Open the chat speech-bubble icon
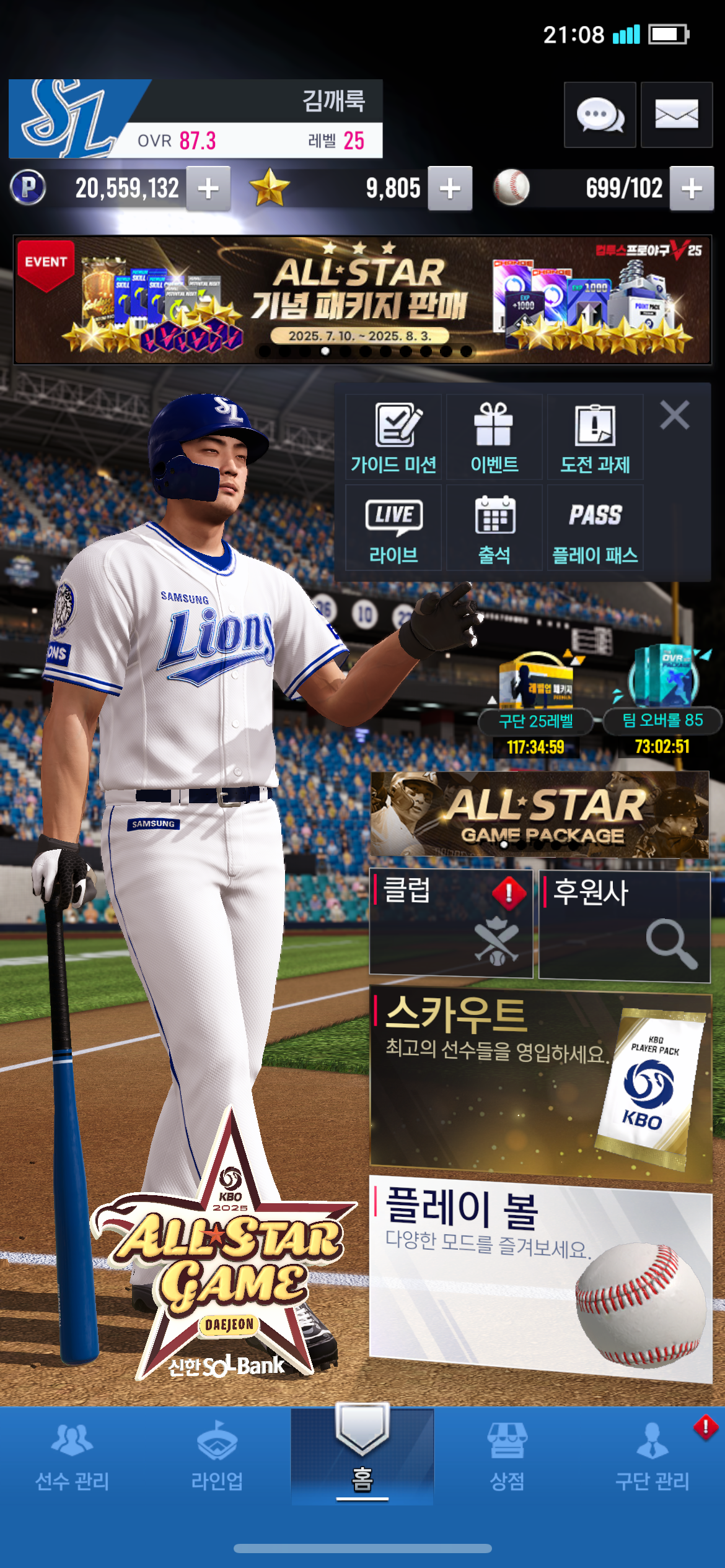Screen dimensions: 725x1568 point(599,115)
